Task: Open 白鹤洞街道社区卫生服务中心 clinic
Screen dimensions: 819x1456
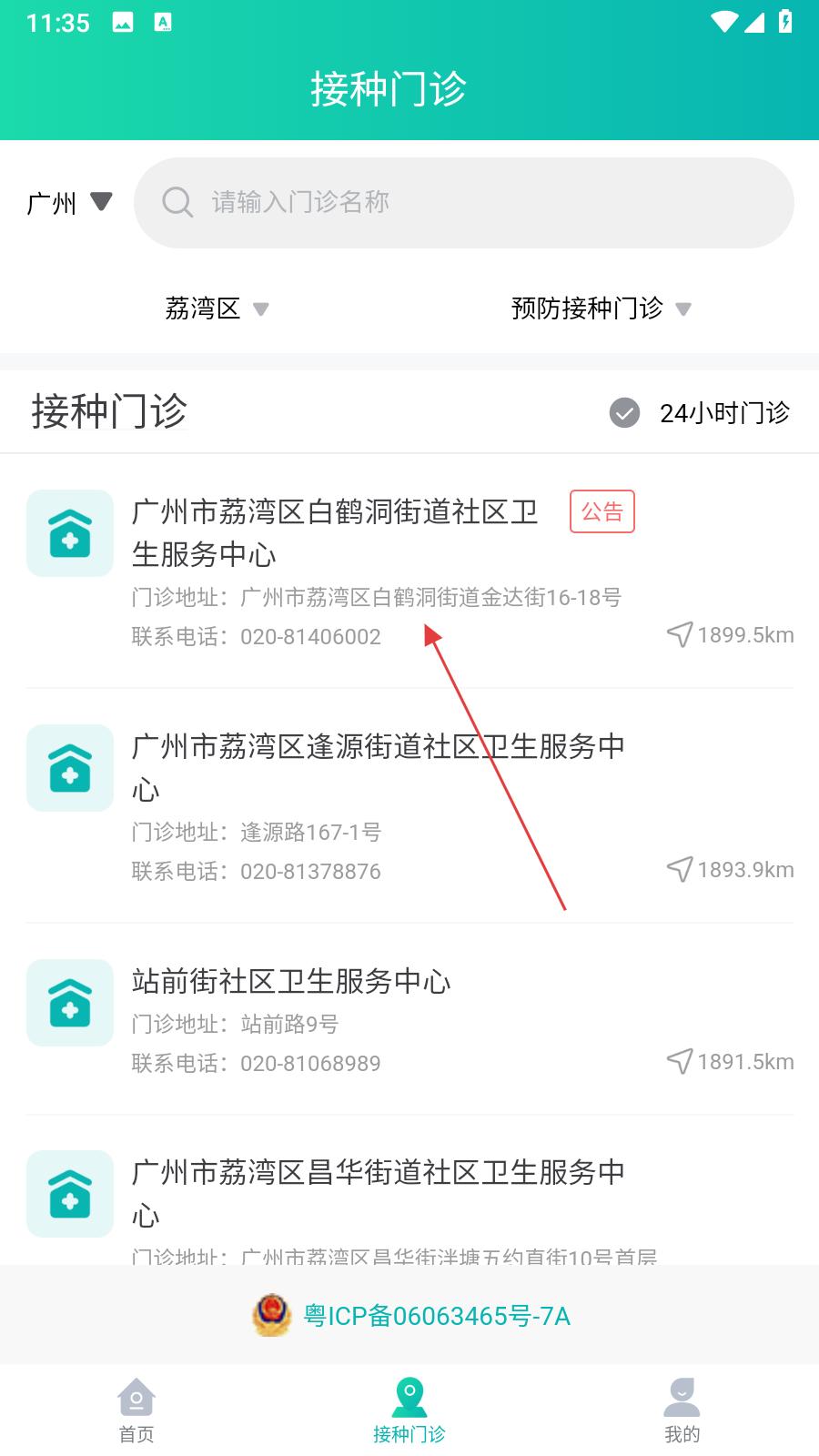Action: click(x=335, y=533)
